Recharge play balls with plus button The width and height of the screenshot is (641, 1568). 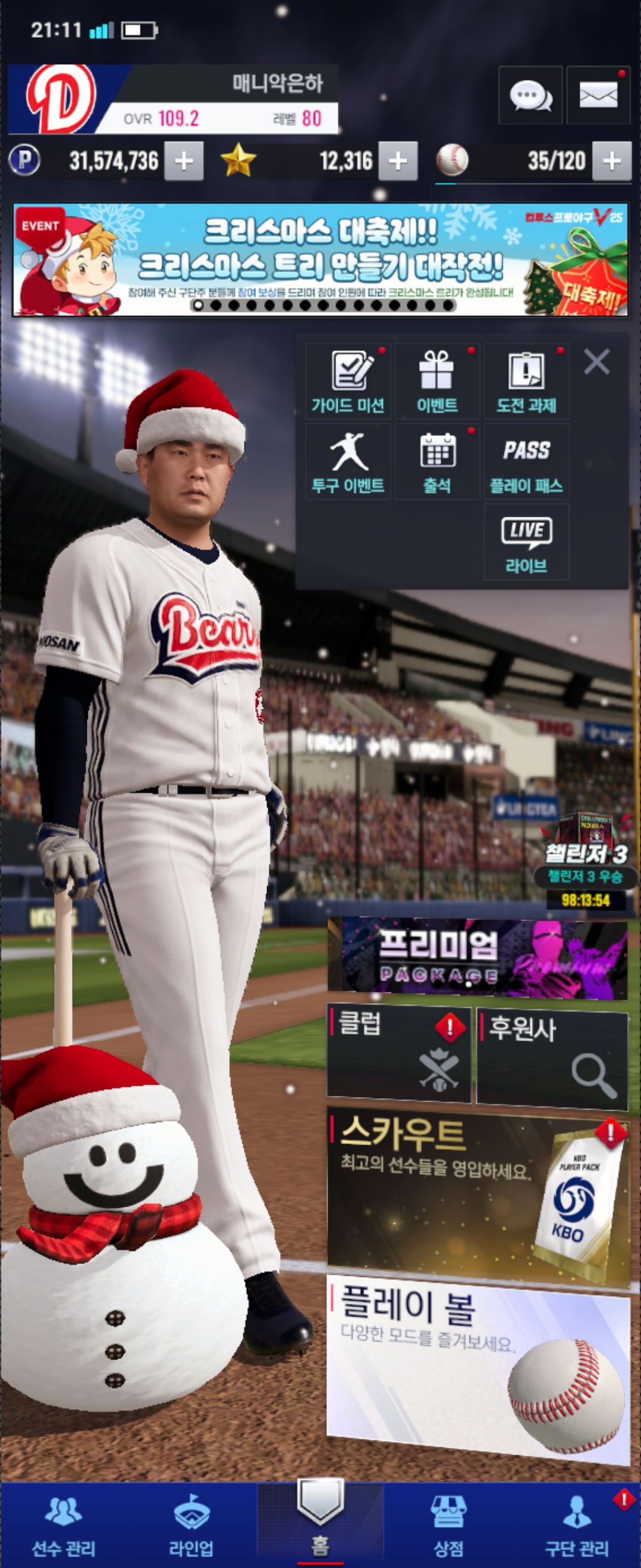[611, 162]
